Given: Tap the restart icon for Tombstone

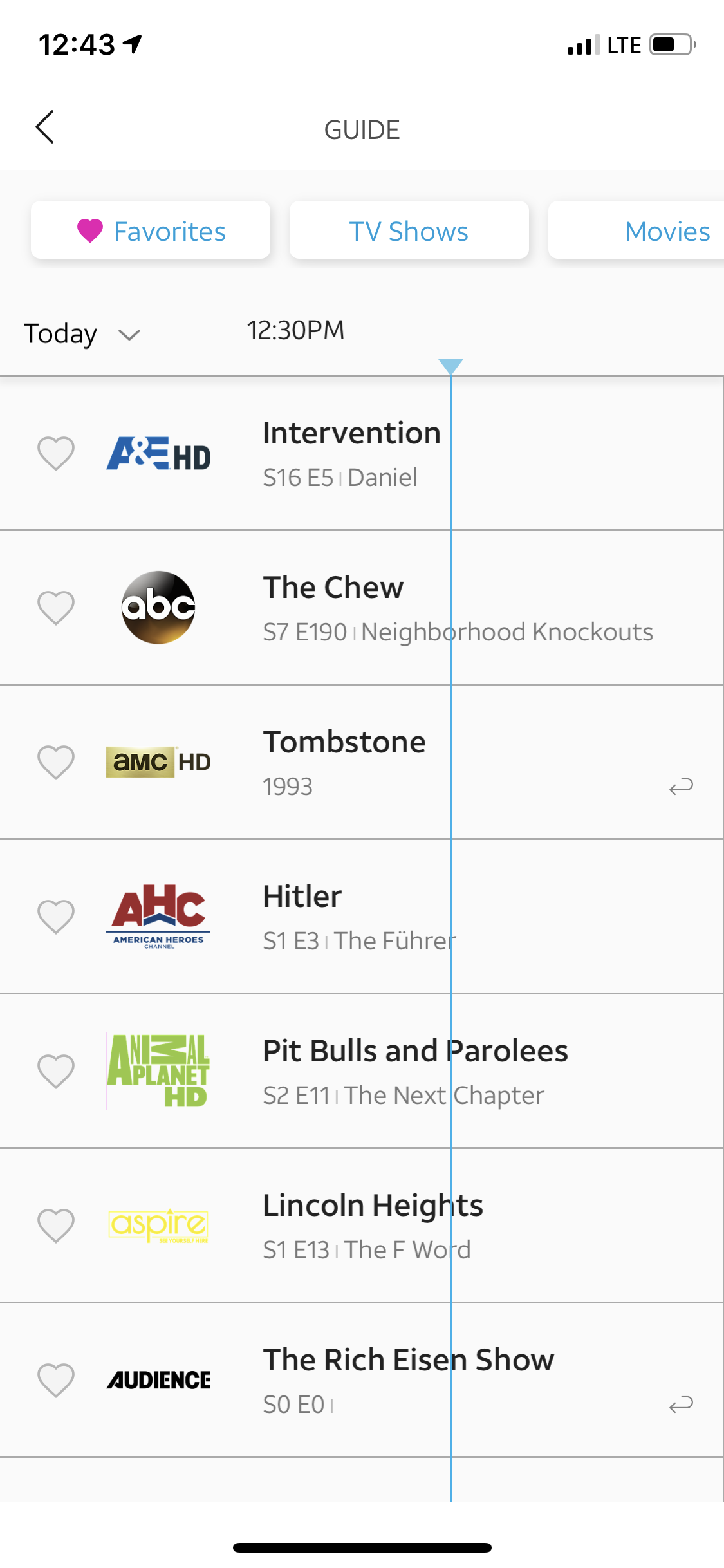Looking at the screenshot, I should [x=682, y=786].
